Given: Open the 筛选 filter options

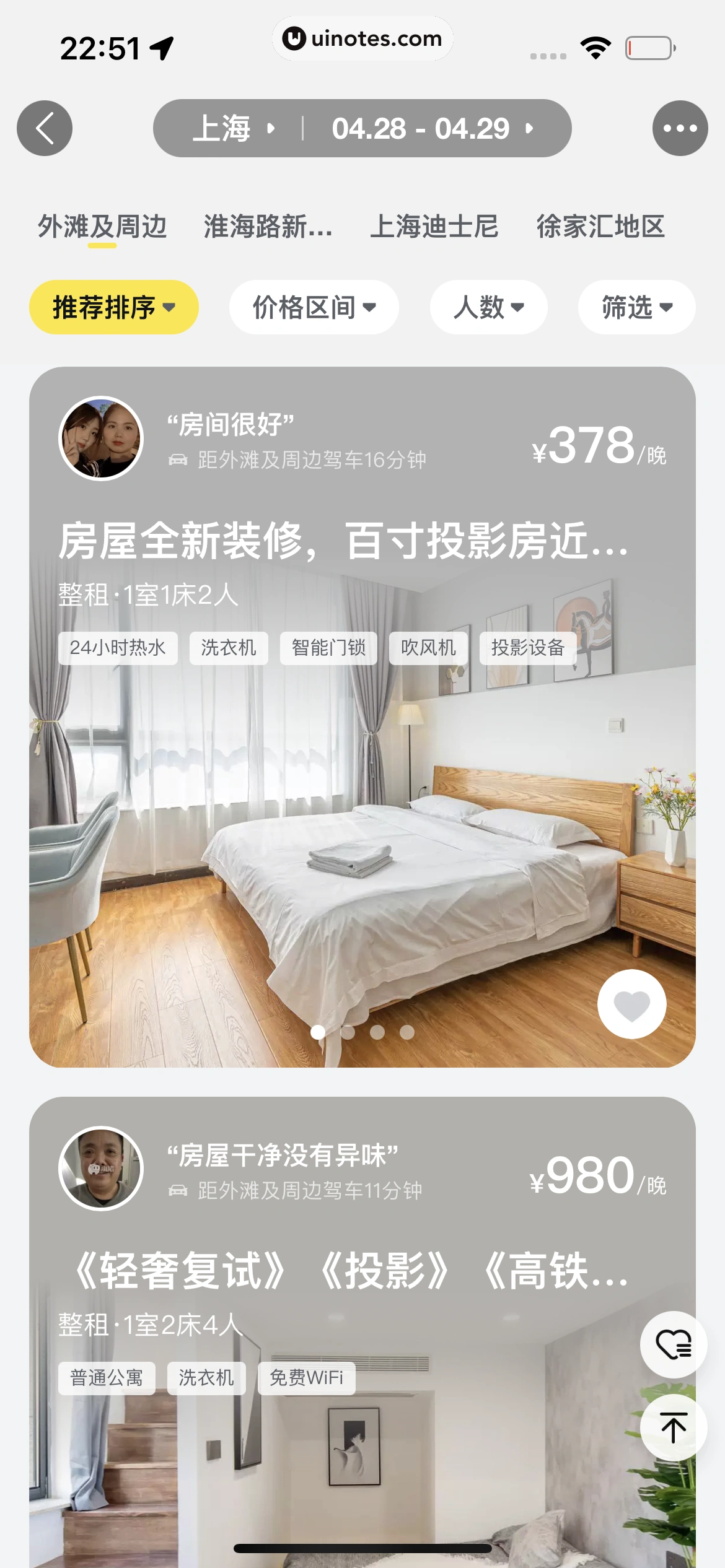Looking at the screenshot, I should pos(636,307).
